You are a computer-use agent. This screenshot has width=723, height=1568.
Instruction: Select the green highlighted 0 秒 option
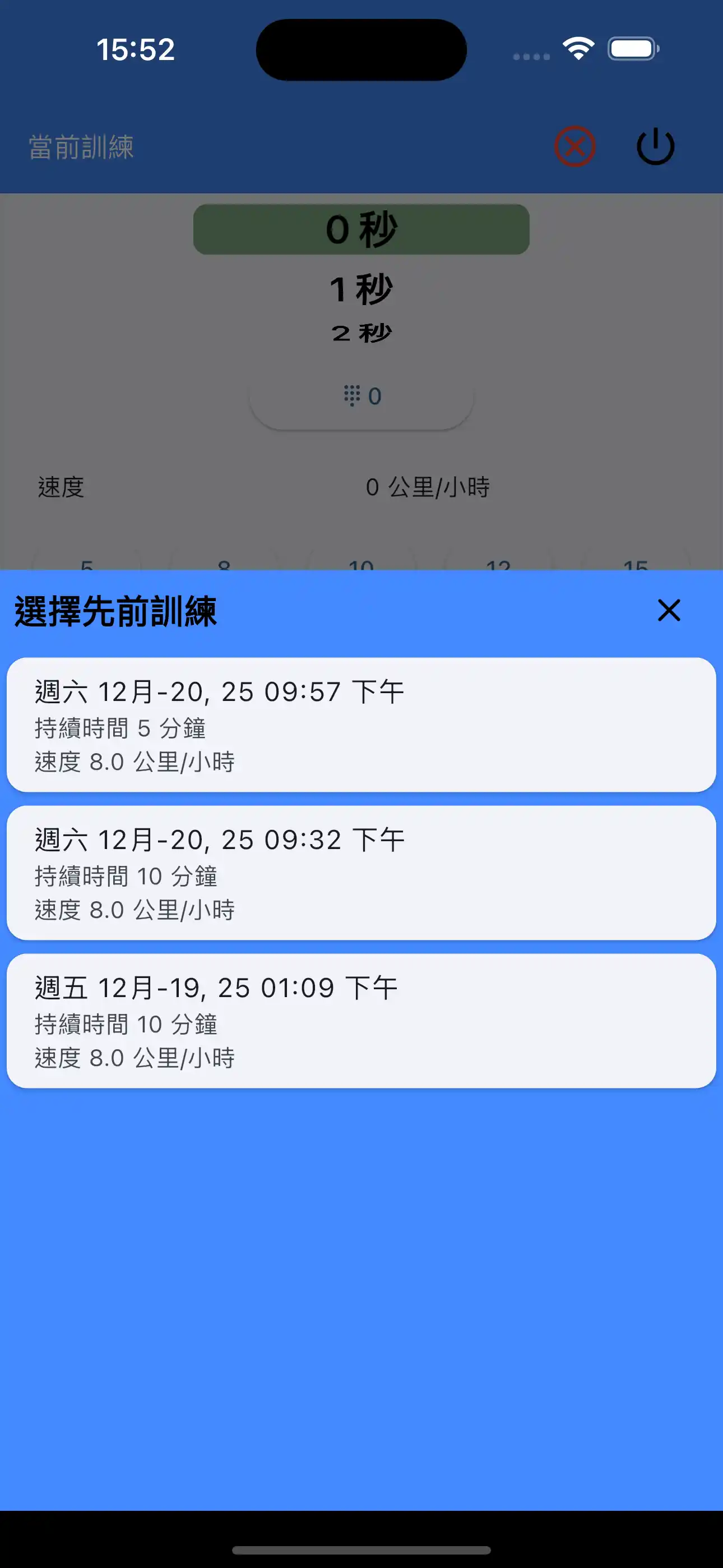click(x=361, y=228)
